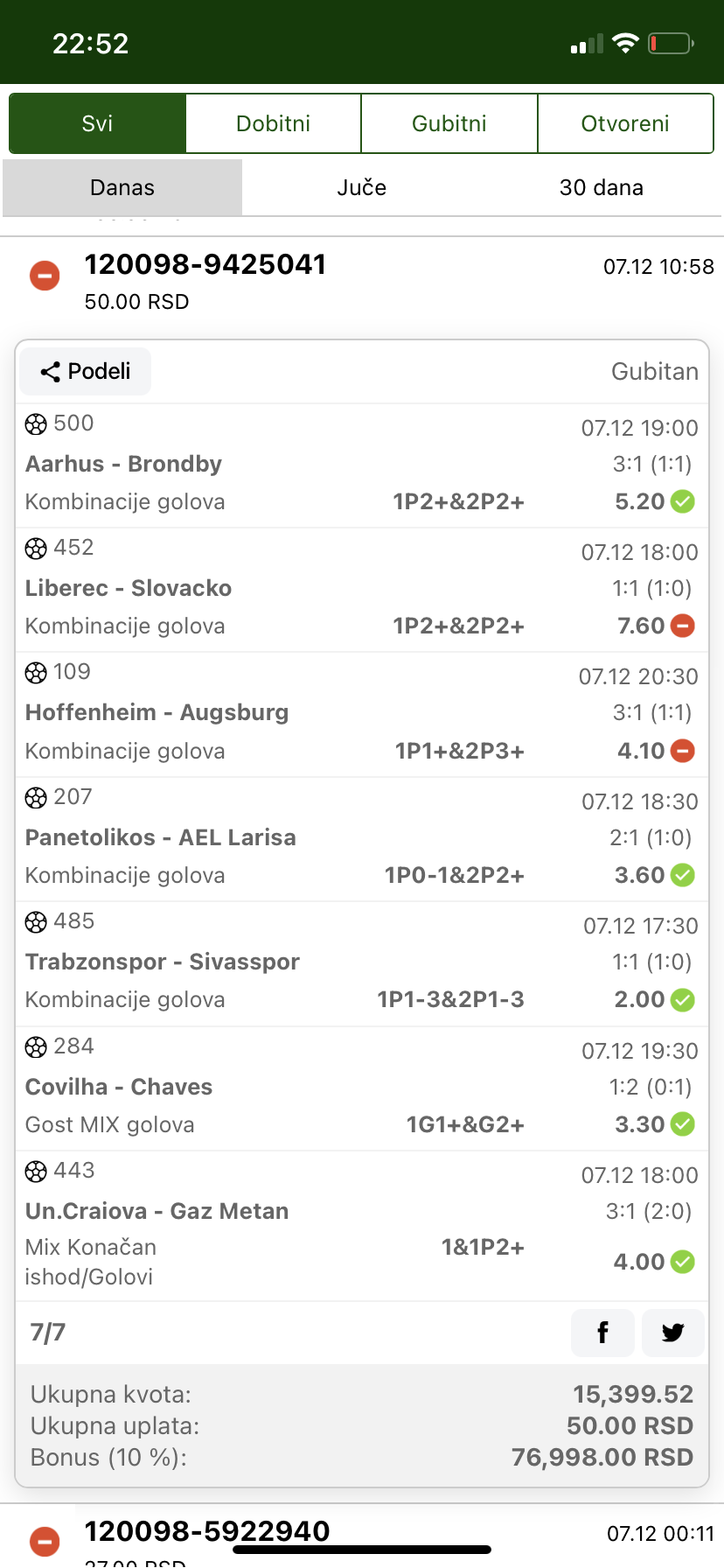Tap the Podeli share button

[86, 371]
